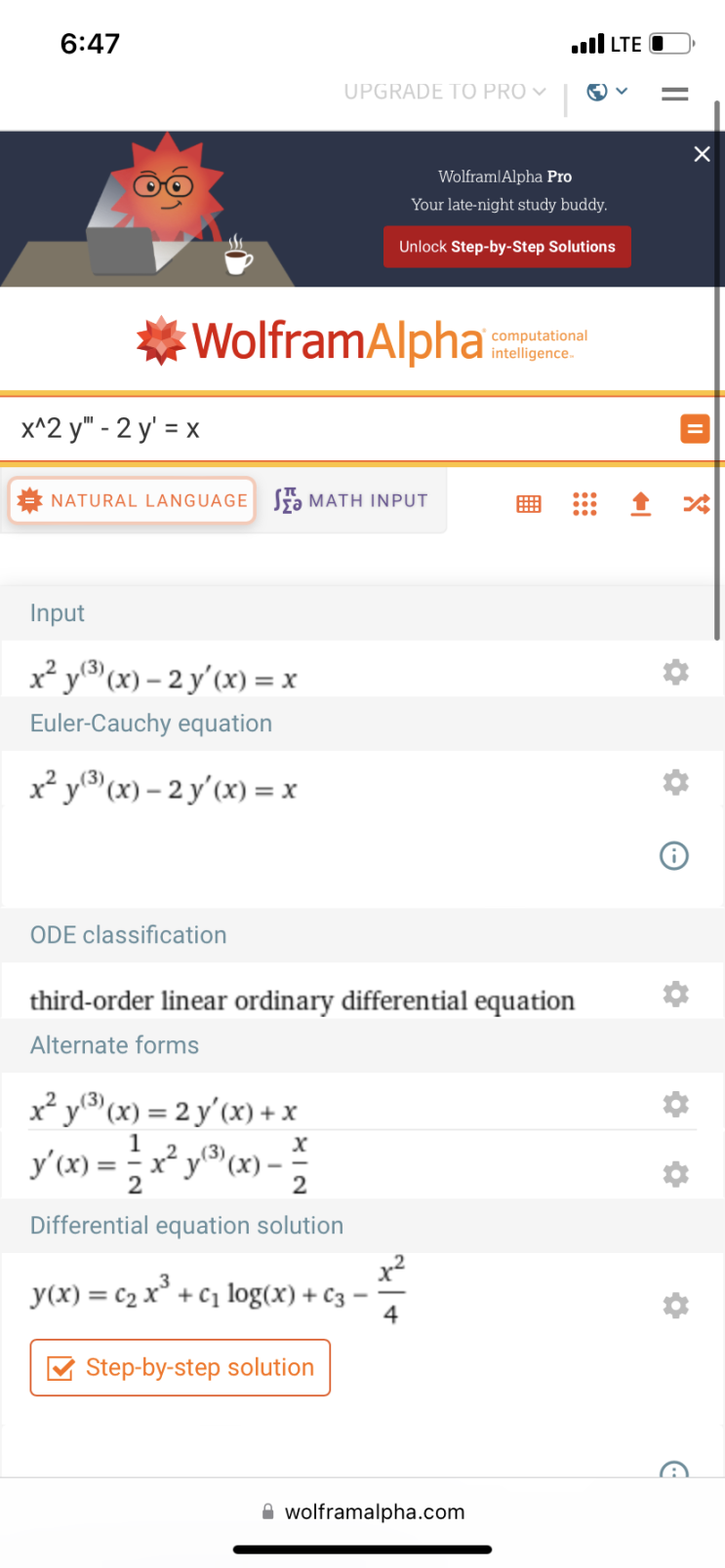Select Natural Language input mode
This screenshot has height=1568, width=725.
pos(132,499)
